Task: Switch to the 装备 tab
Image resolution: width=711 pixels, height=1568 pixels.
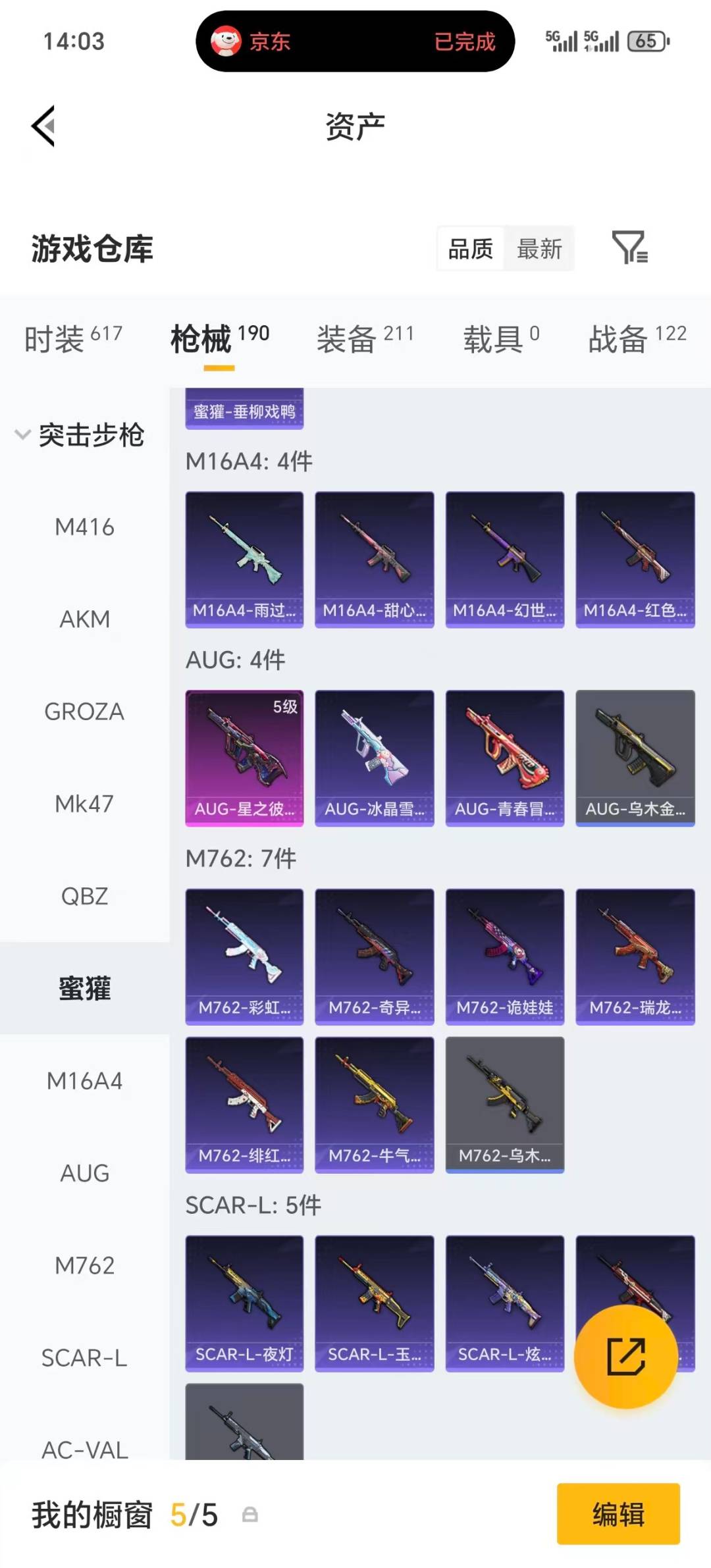Action: (x=365, y=338)
